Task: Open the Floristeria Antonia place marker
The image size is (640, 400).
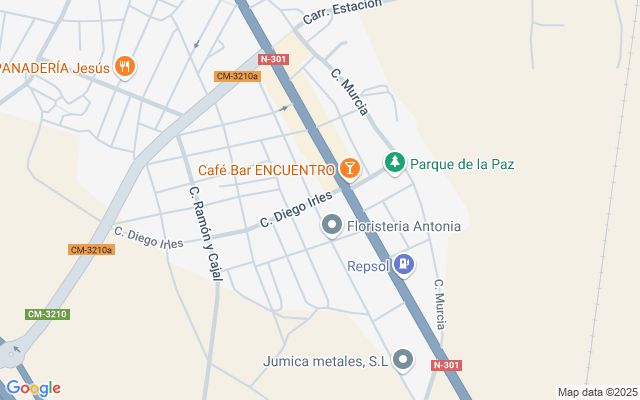Action: 332,226
